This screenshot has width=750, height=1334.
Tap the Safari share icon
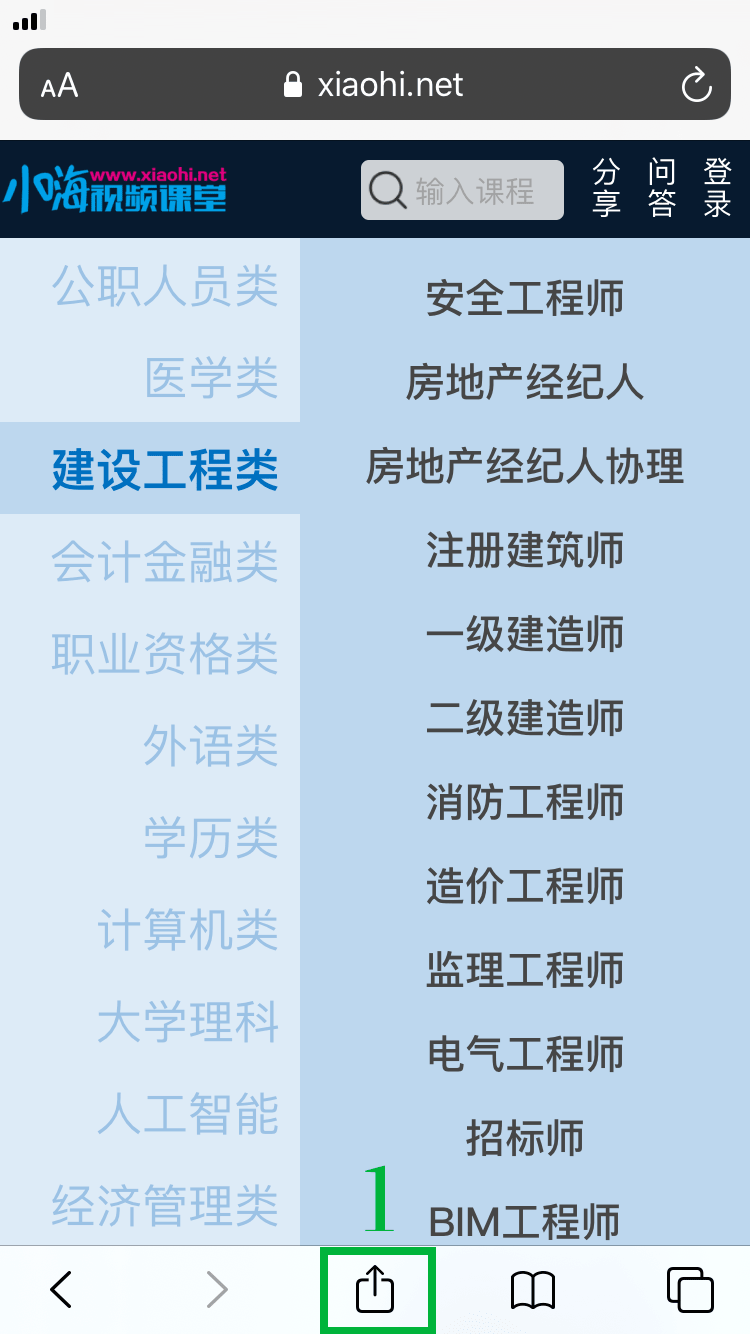click(x=376, y=1290)
